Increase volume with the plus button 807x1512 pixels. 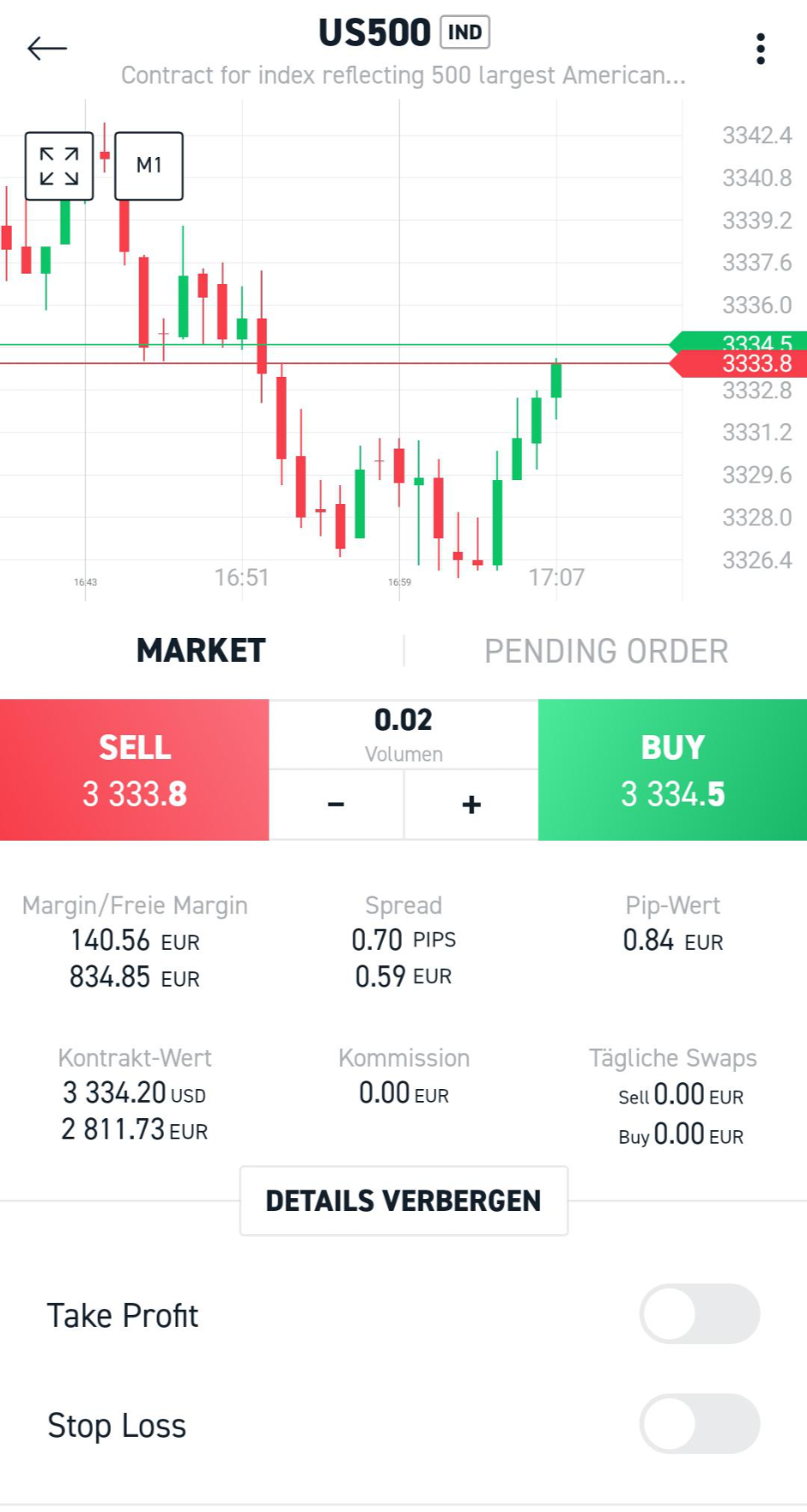tap(472, 804)
